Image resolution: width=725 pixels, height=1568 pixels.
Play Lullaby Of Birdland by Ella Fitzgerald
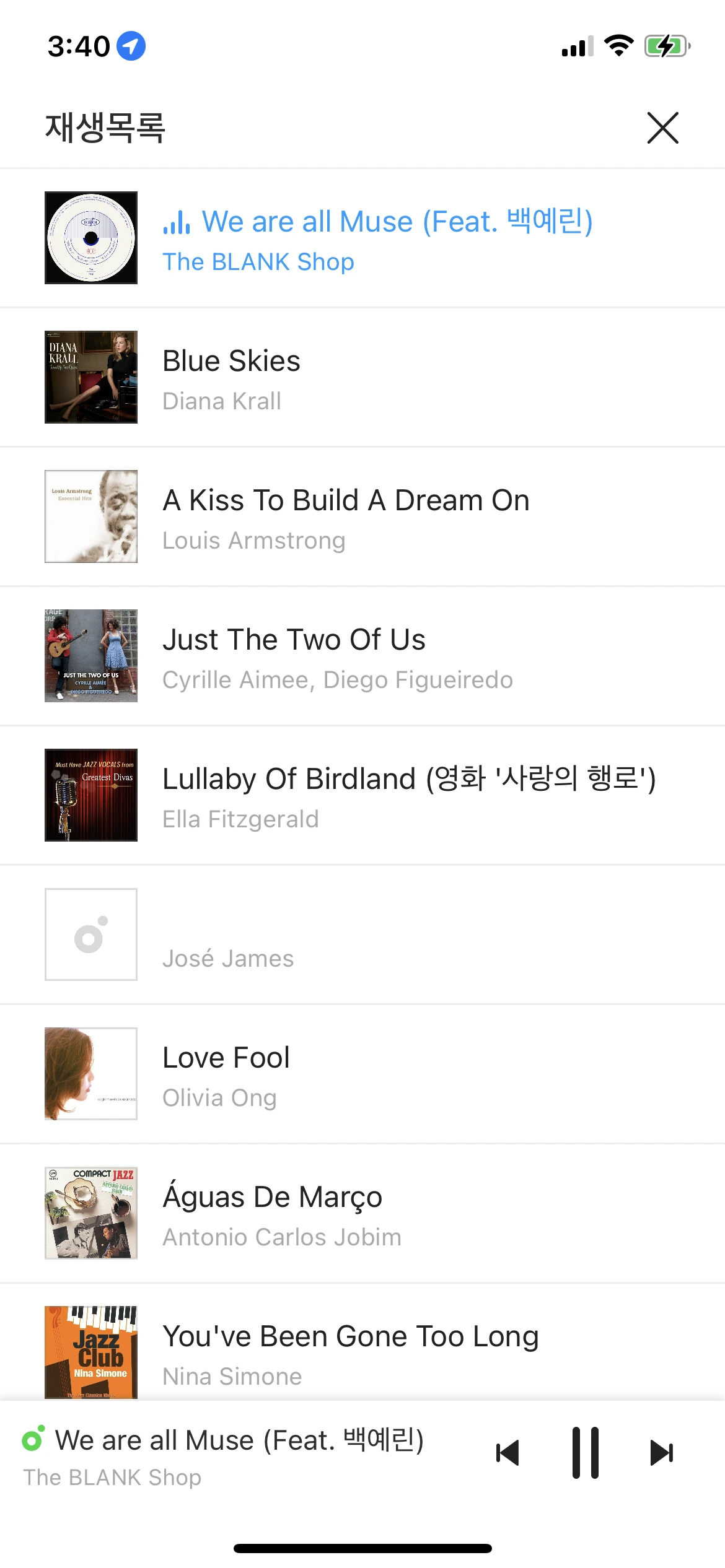tap(362, 795)
